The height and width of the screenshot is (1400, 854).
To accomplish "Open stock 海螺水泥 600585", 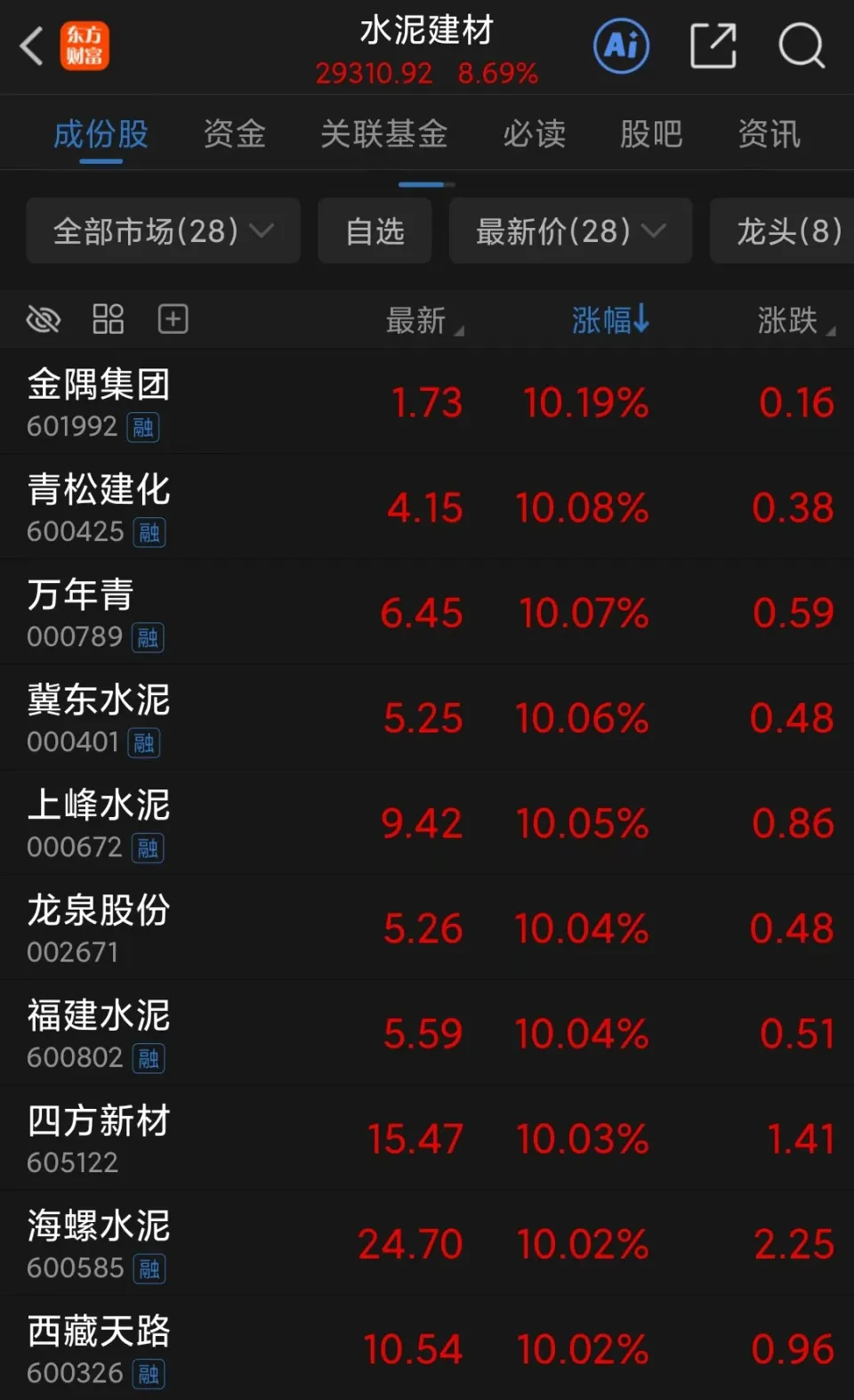I will (427, 1243).
